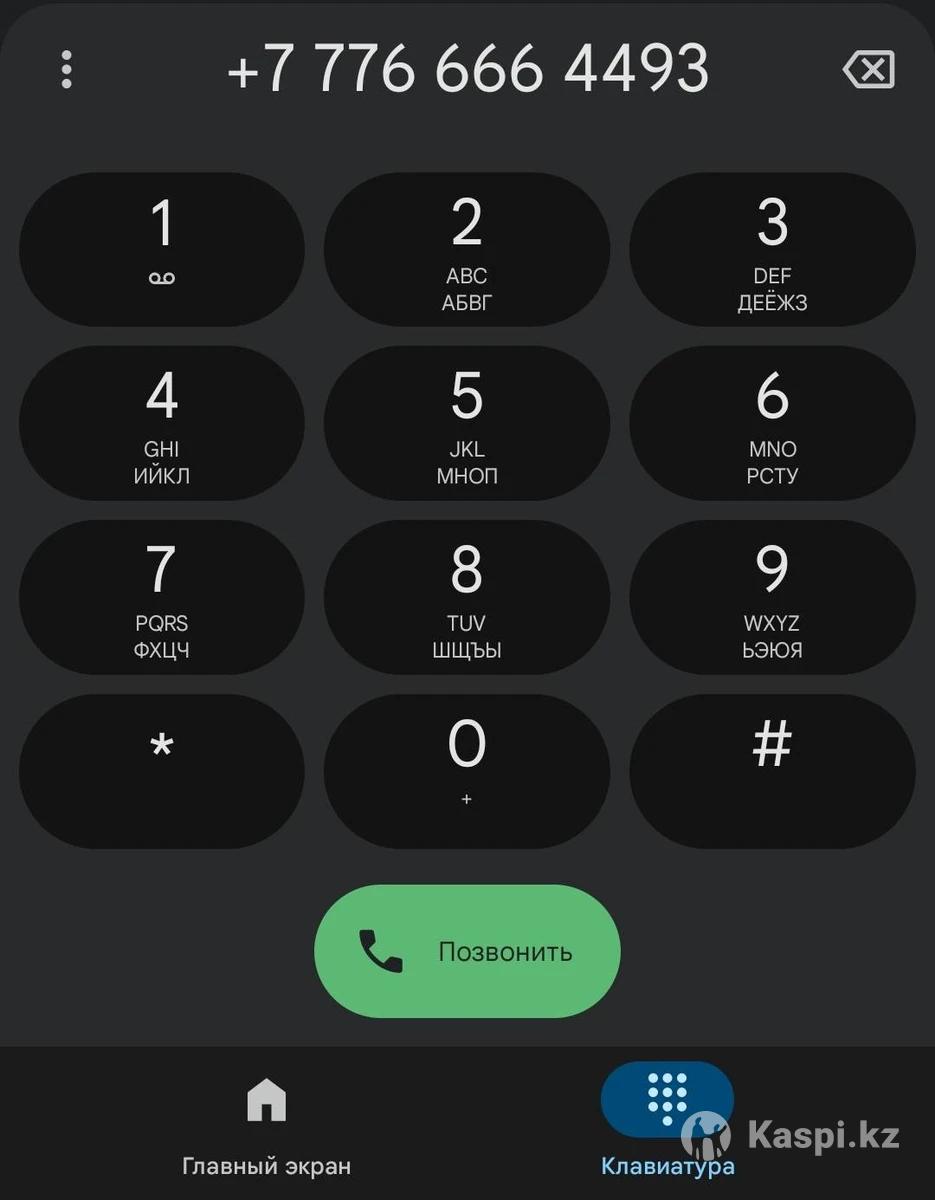Open the three-dot overflow menu

click(x=66, y=70)
